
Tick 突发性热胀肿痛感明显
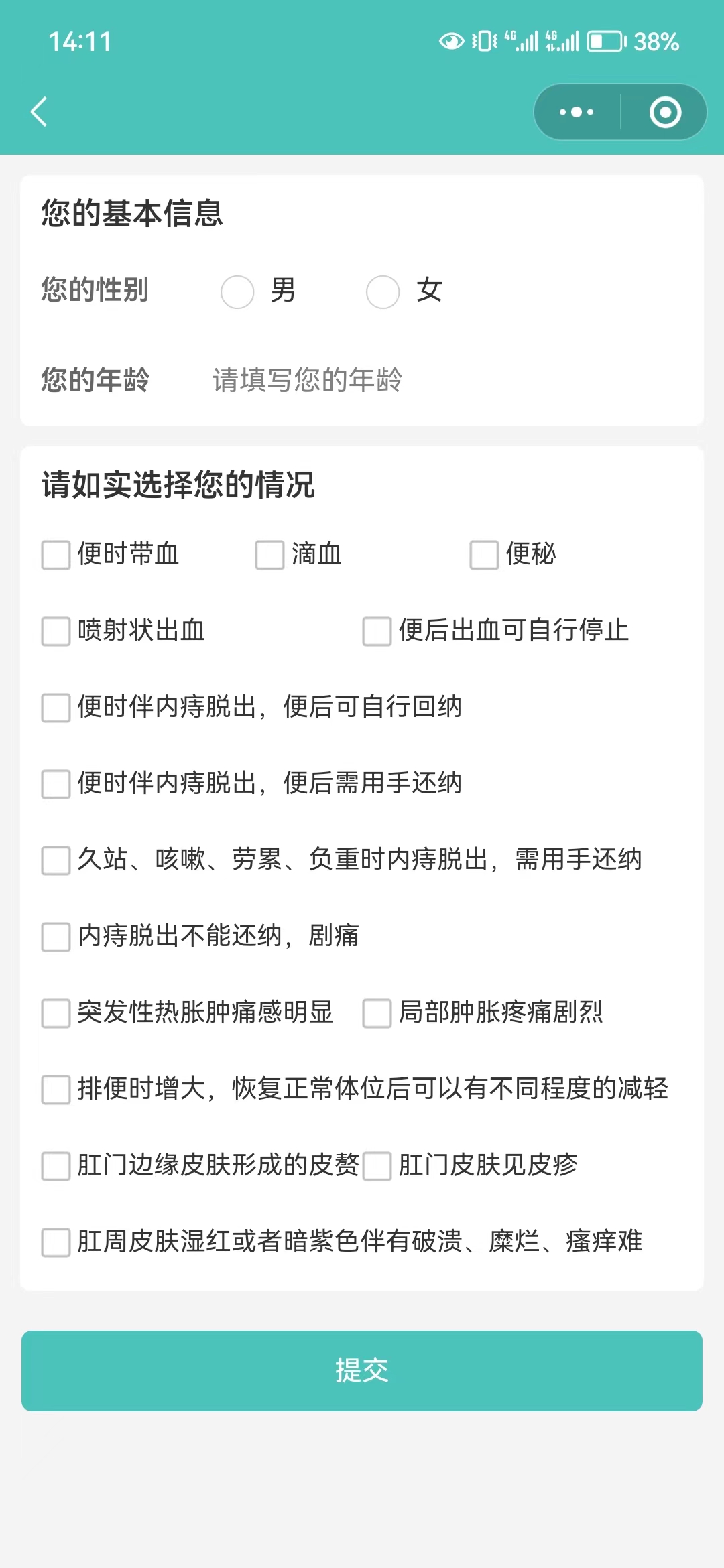pos(56,1013)
